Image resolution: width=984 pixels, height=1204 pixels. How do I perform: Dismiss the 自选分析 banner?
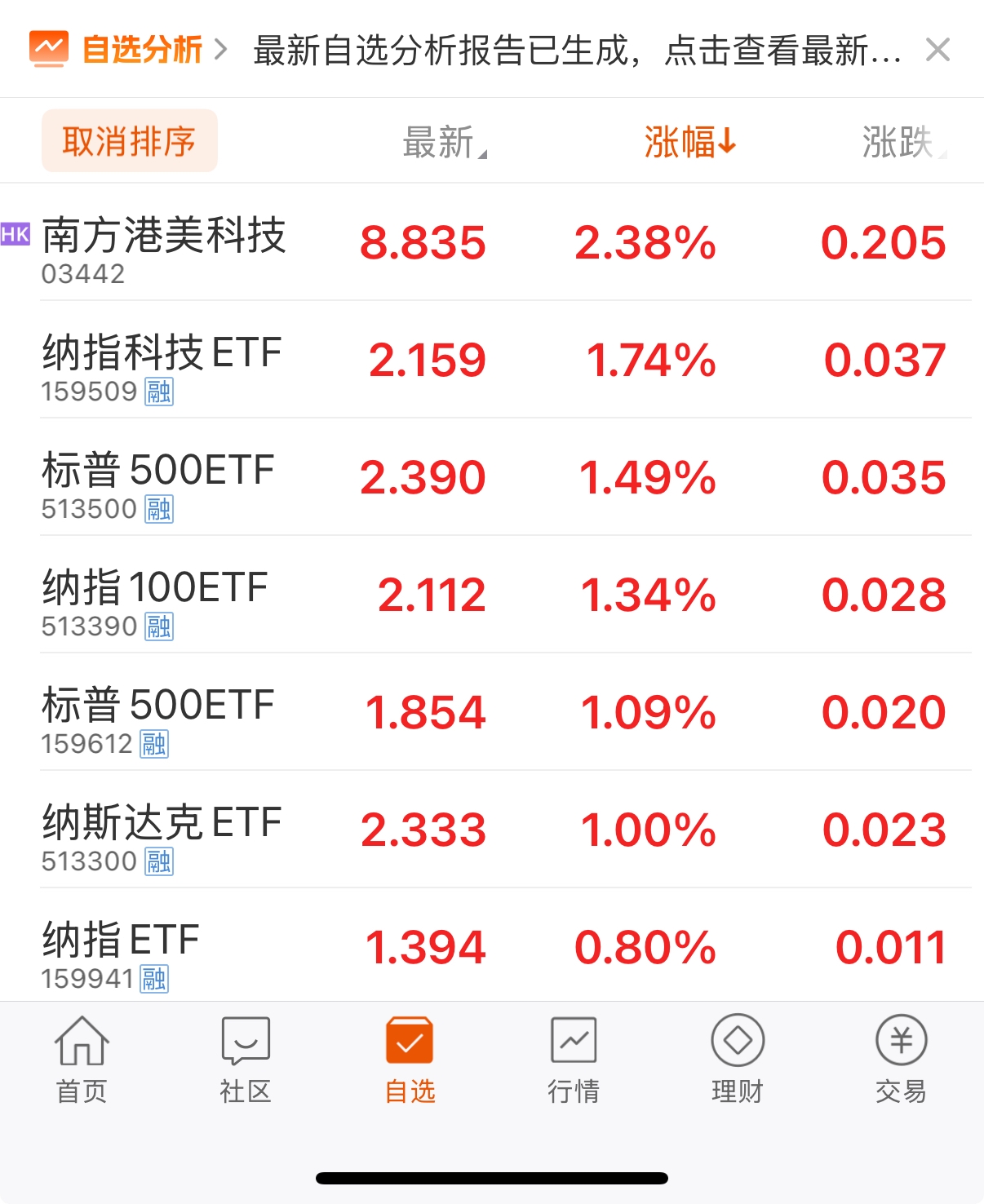click(937, 50)
